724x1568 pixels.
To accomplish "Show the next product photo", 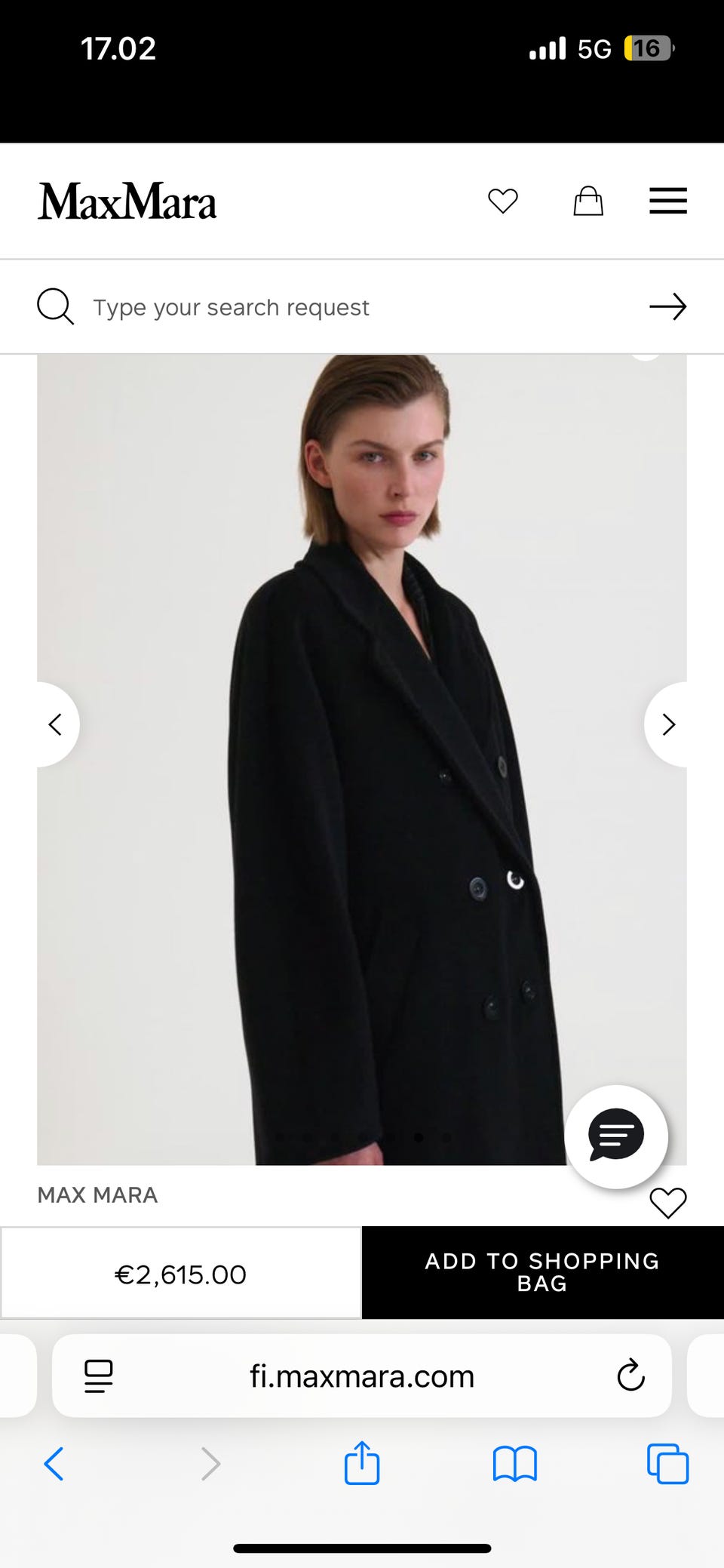I will point(667,724).
